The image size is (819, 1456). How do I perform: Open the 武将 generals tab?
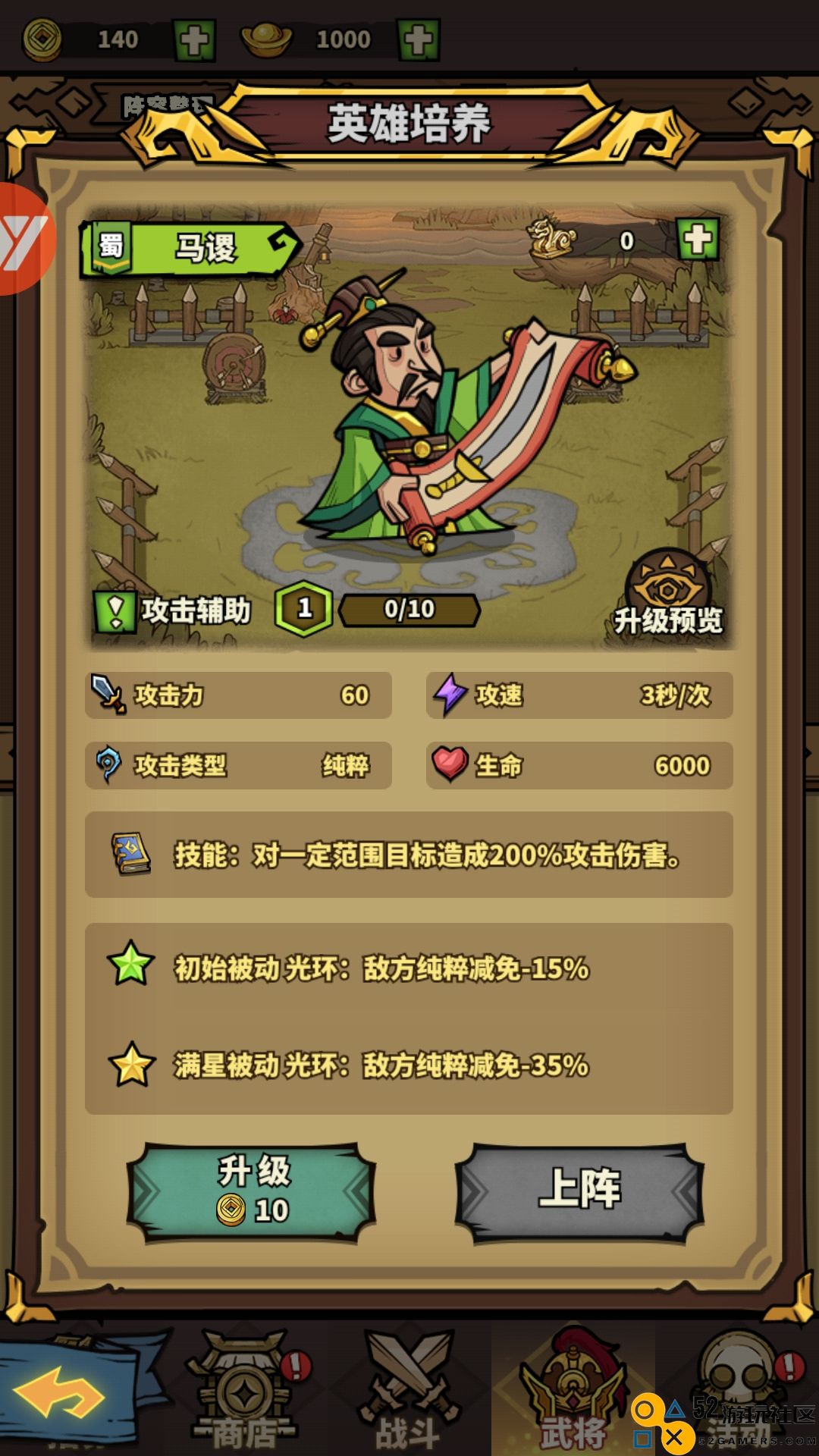tap(573, 1392)
